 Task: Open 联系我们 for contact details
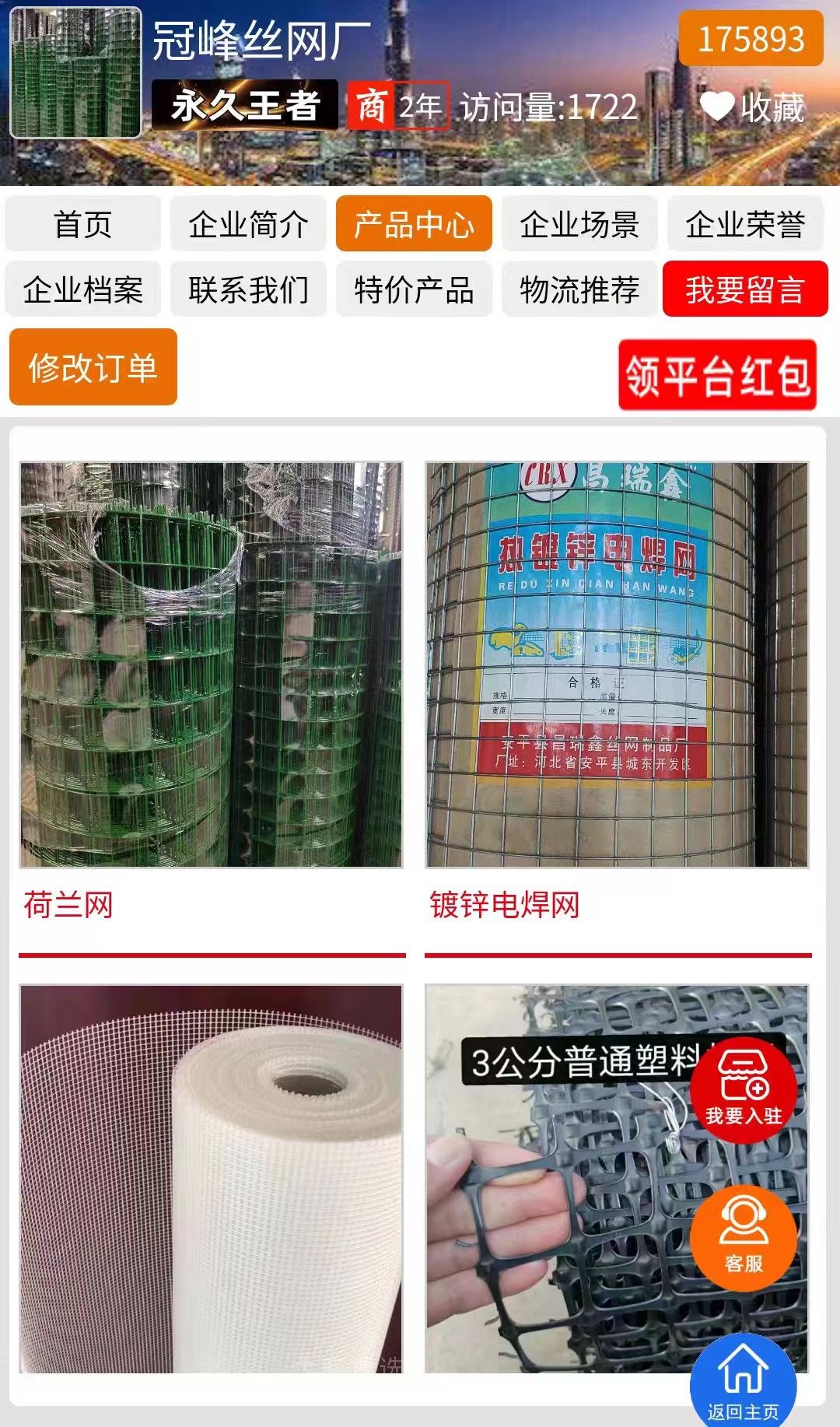pyautogui.click(x=248, y=289)
